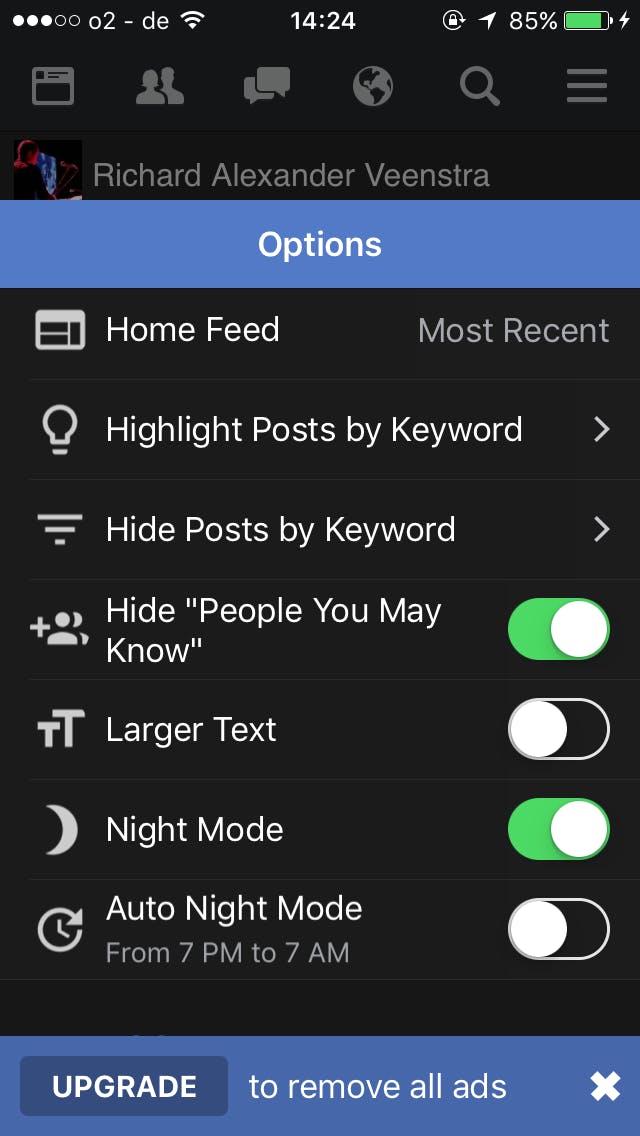Dismiss the upgrade banner

[x=605, y=1086]
